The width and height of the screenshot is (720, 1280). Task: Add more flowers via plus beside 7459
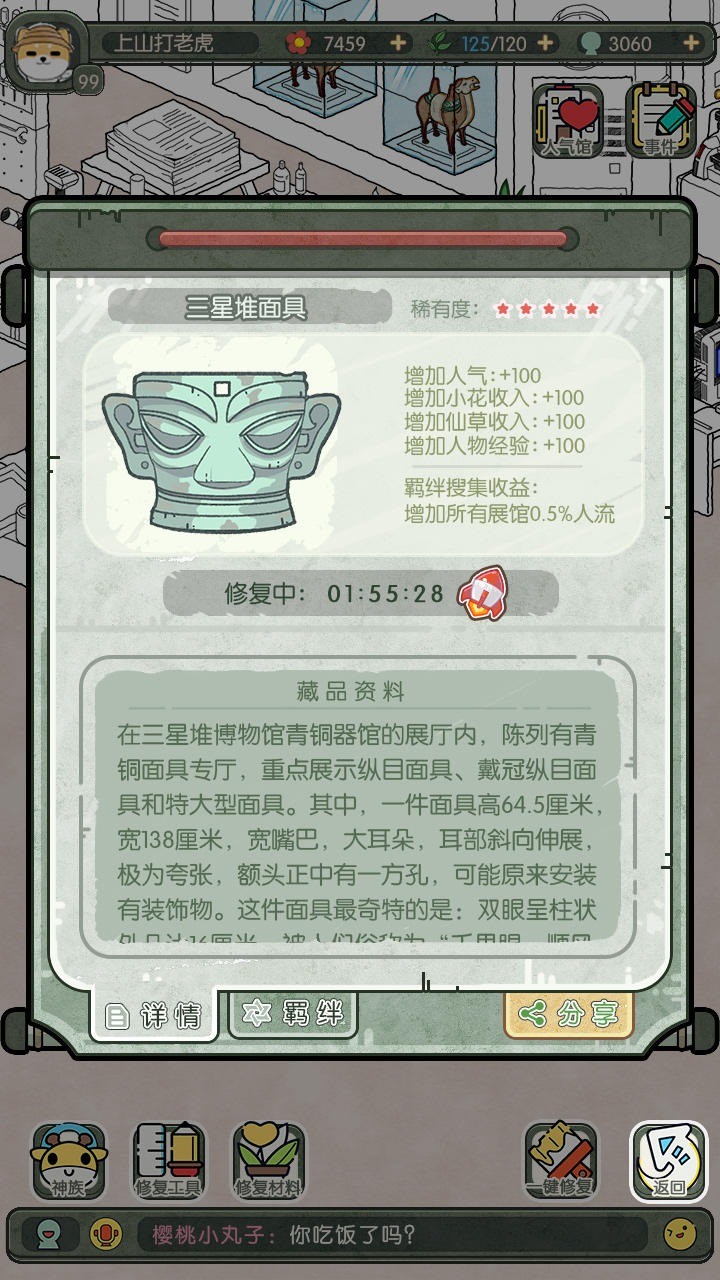pyautogui.click(x=398, y=43)
